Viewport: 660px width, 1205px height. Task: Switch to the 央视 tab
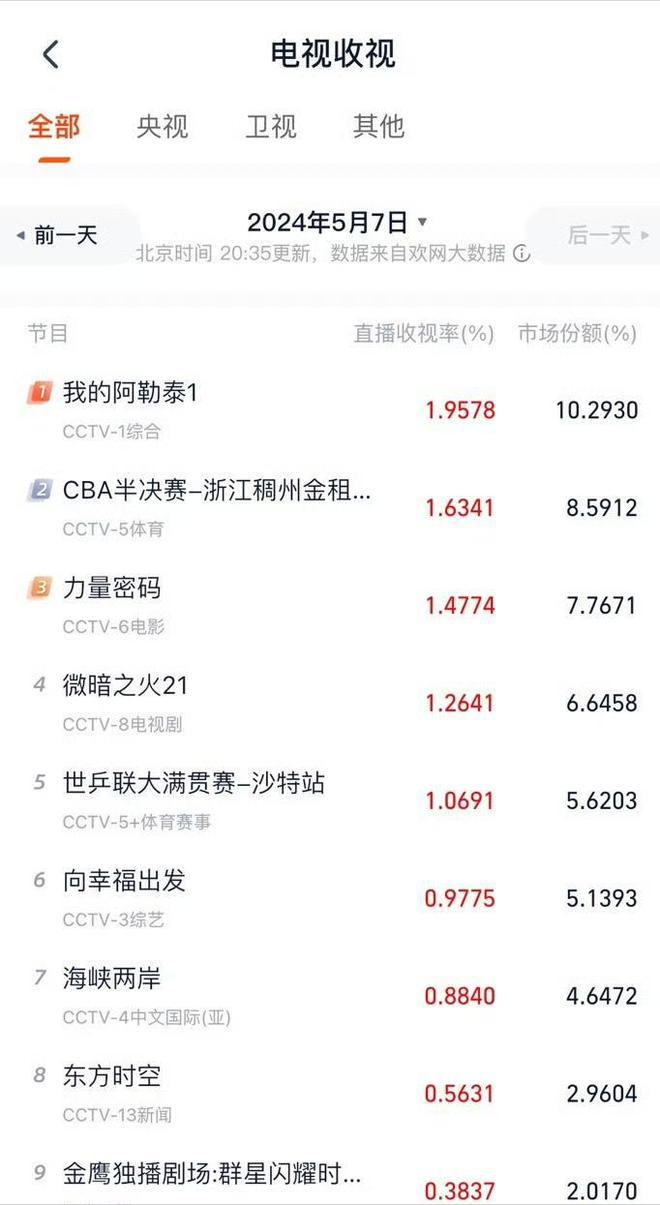(x=162, y=126)
